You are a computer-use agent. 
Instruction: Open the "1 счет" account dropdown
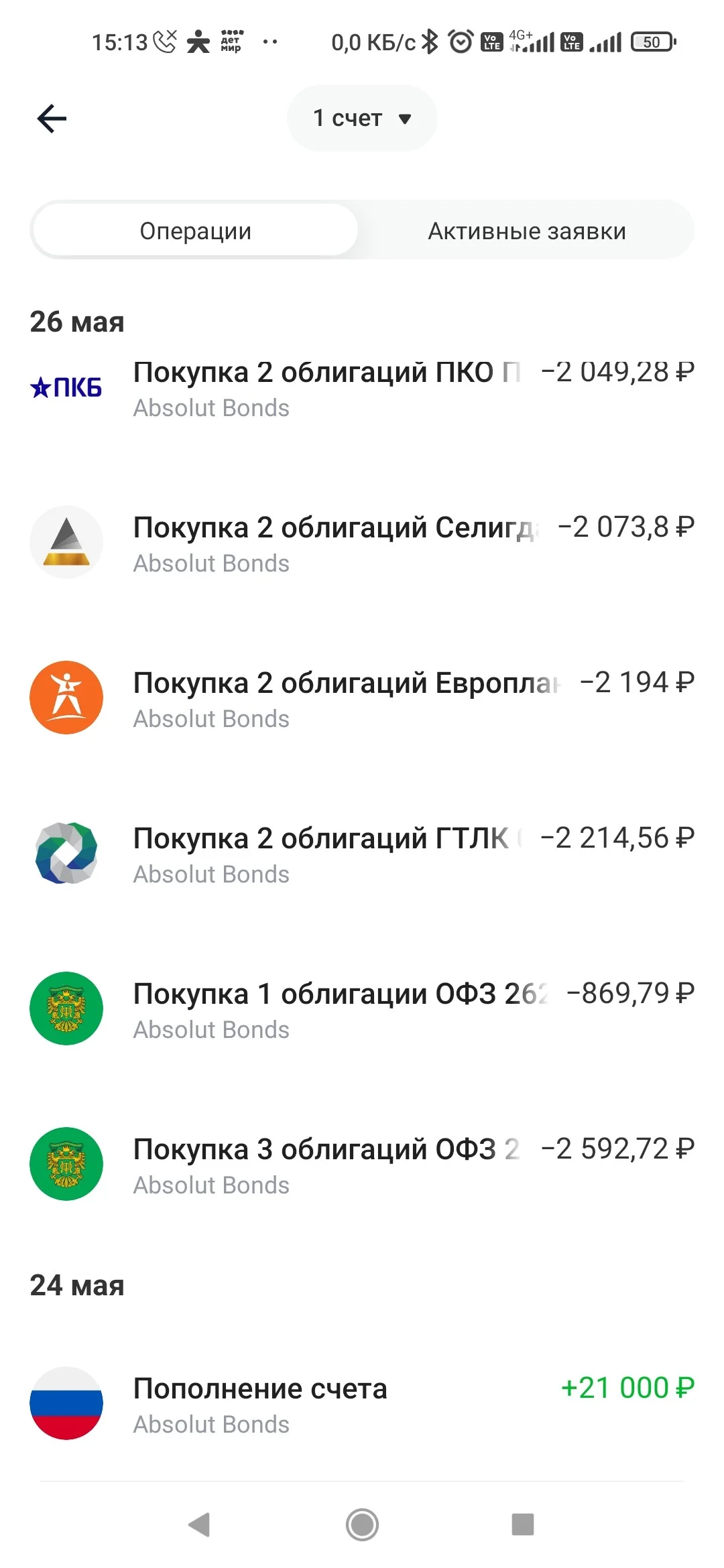[362, 118]
